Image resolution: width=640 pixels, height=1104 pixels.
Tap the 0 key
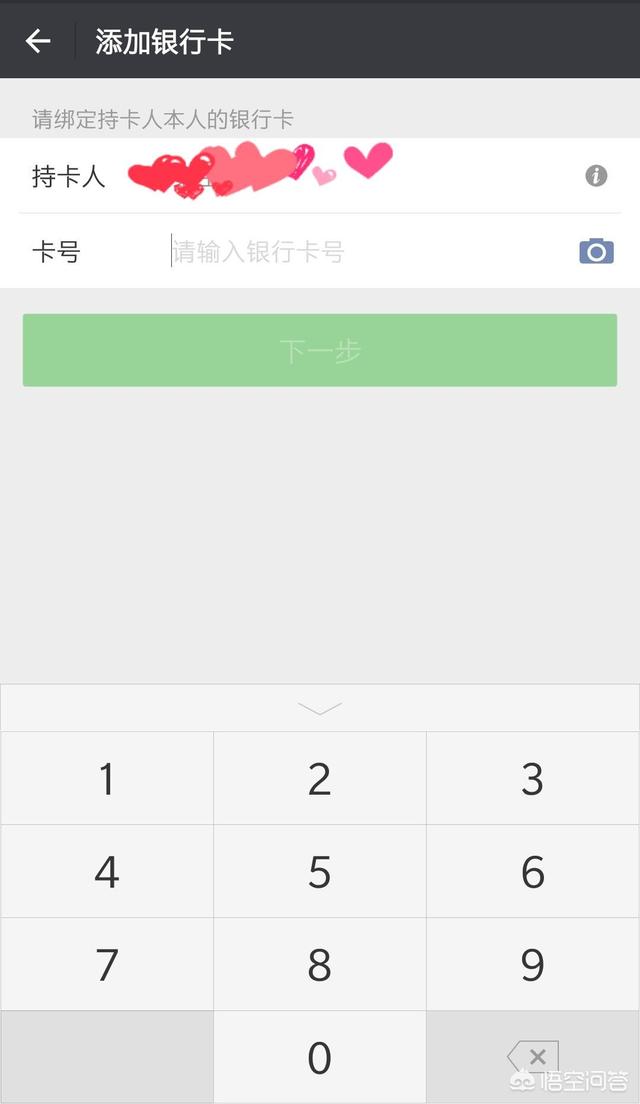tap(320, 1057)
